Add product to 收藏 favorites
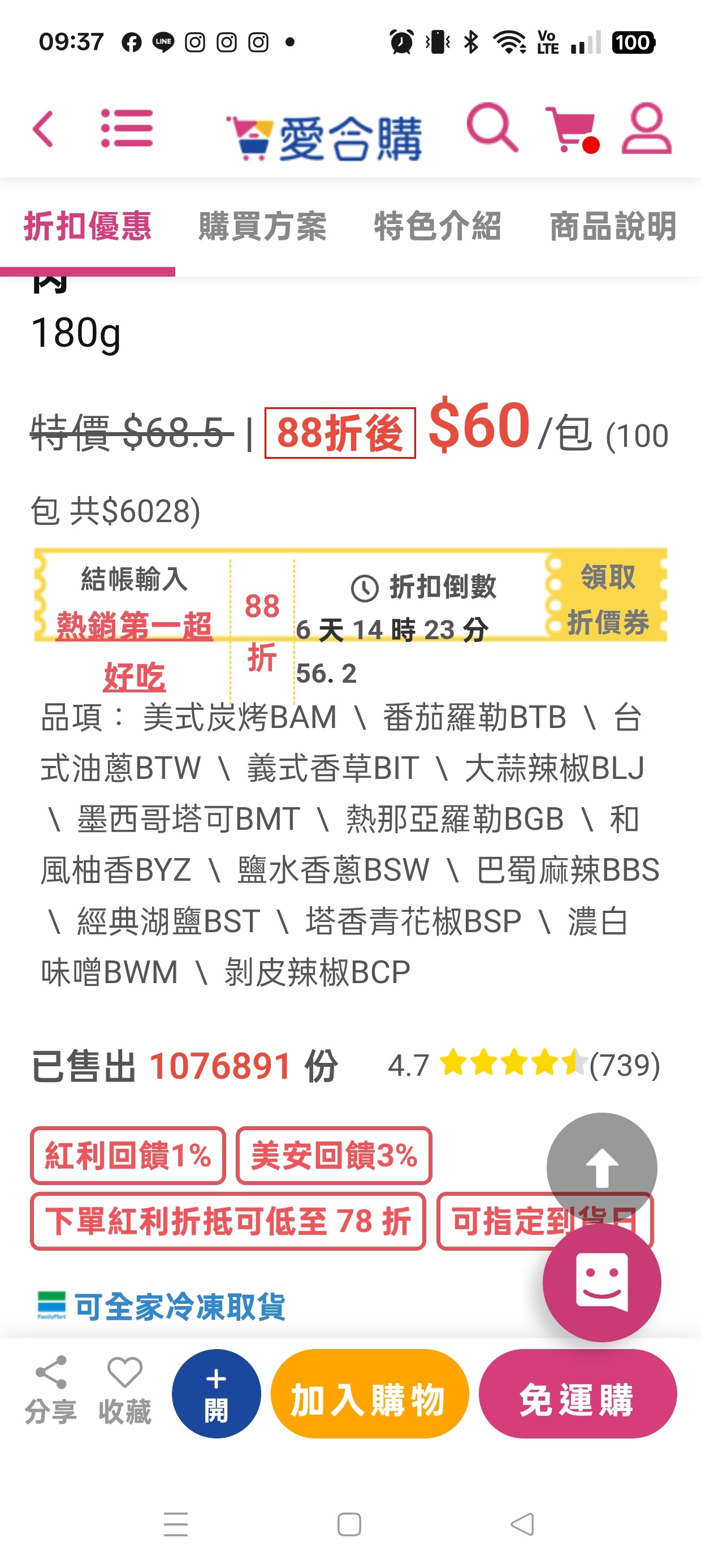701x1568 pixels. 125,1389
